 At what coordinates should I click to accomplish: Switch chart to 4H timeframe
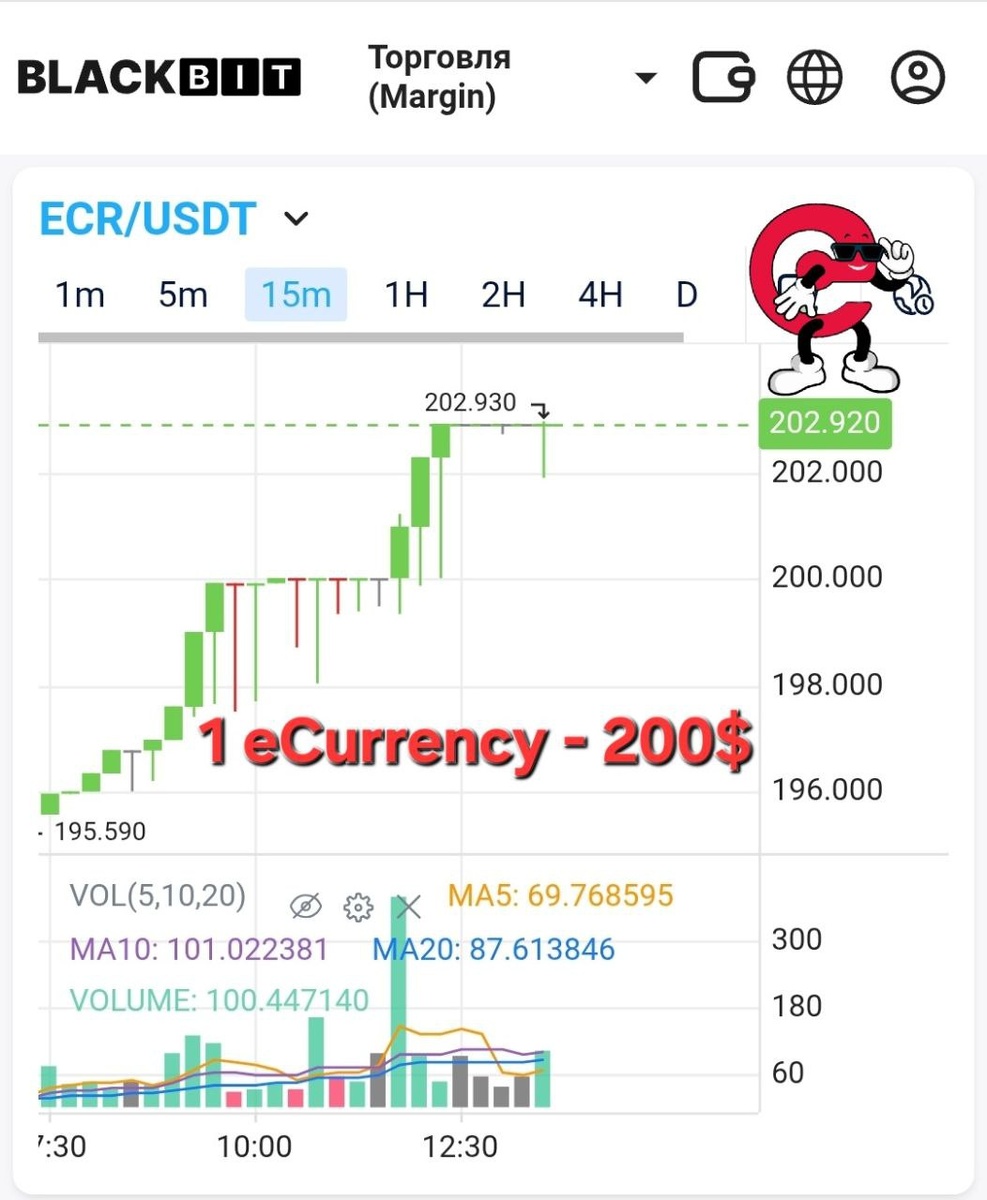click(600, 295)
